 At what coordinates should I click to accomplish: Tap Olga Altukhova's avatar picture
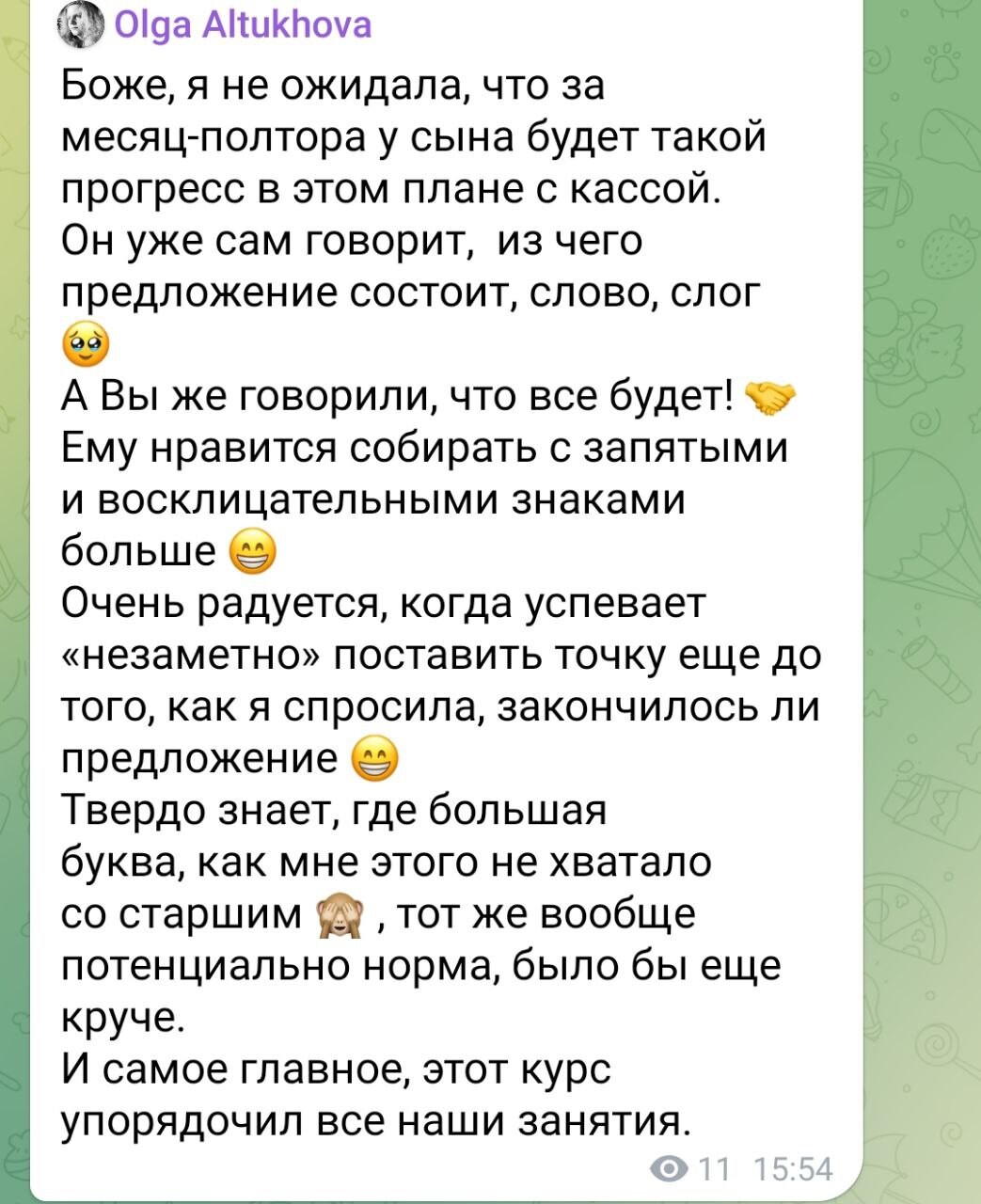80,24
